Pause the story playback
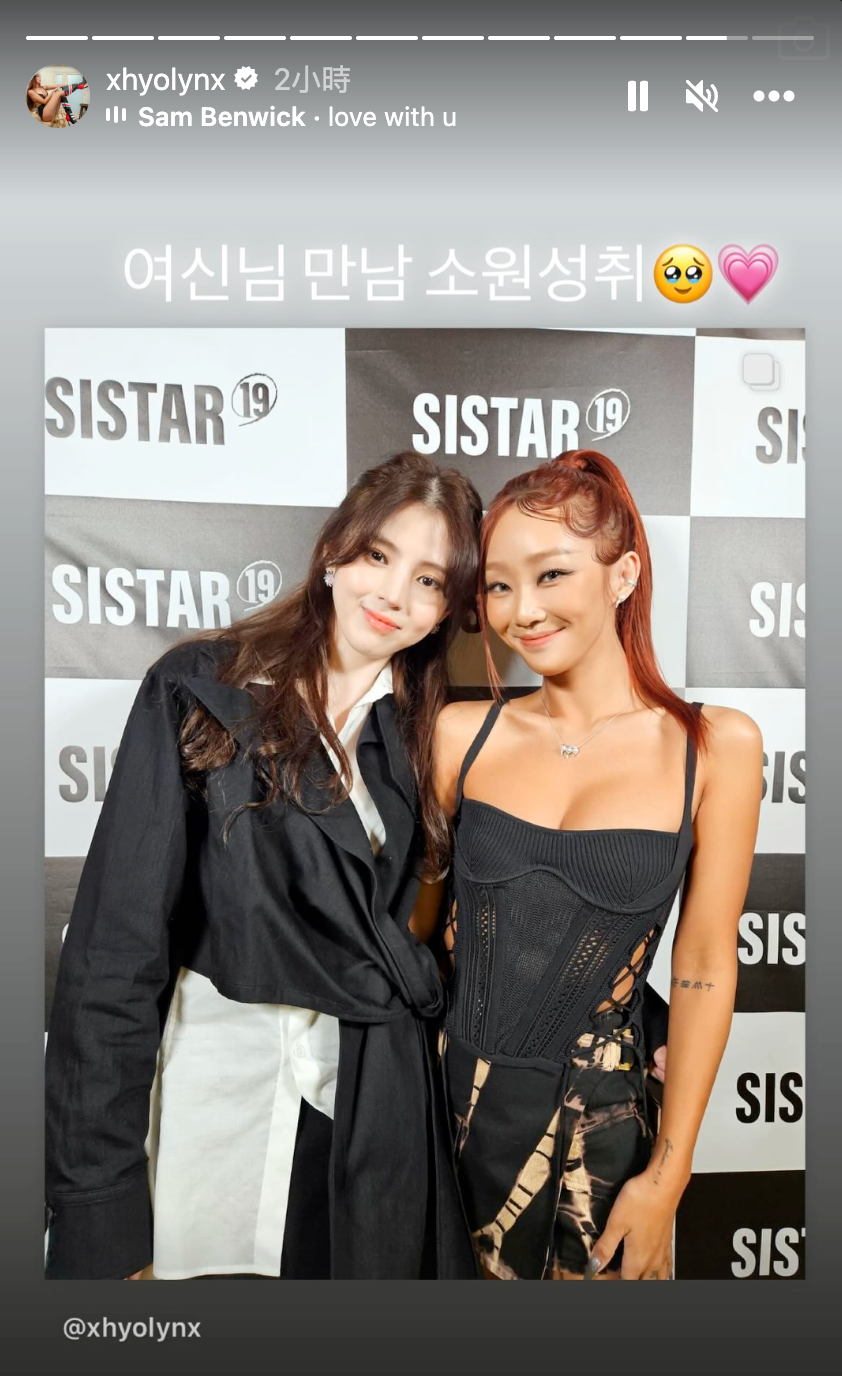 637,96
